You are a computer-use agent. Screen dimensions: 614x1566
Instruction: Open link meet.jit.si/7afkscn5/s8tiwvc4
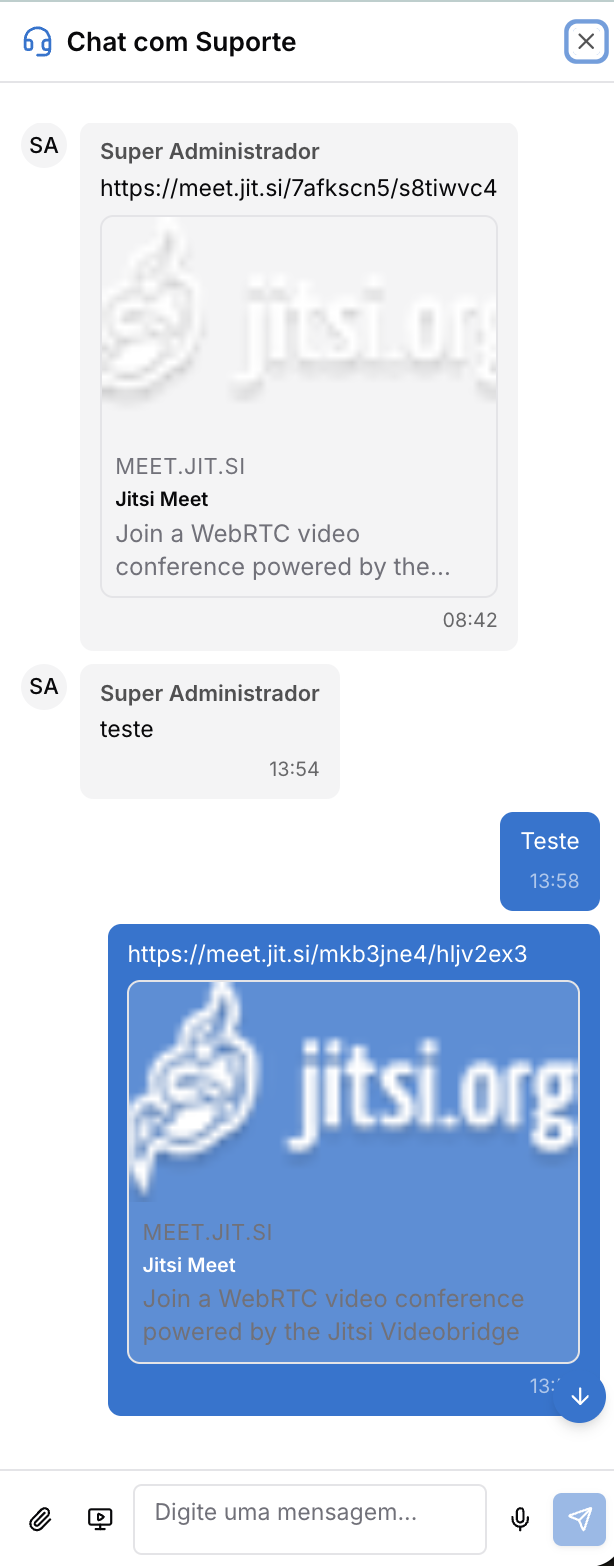point(299,188)
